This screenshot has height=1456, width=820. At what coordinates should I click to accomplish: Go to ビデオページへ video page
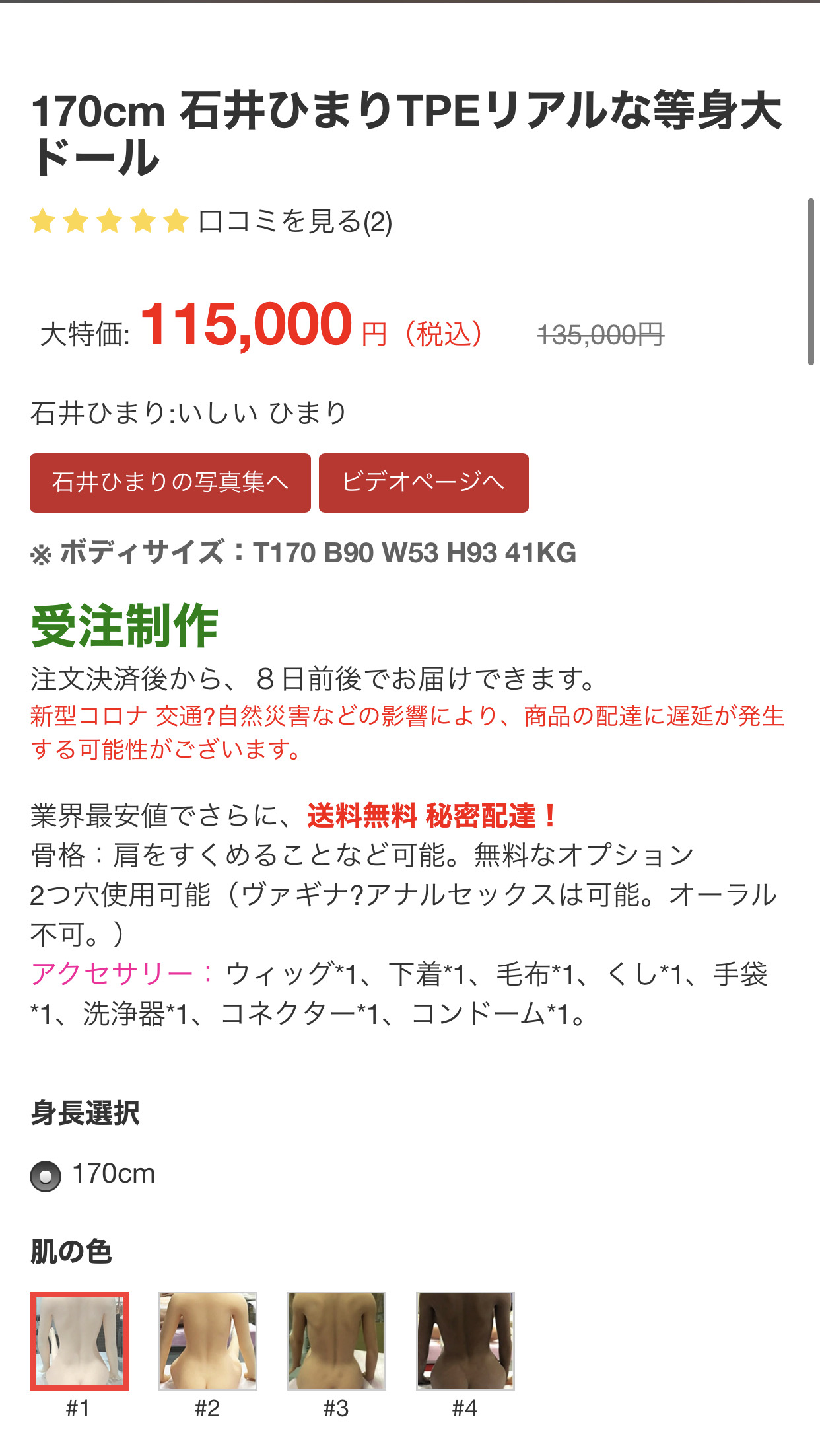point(424,483)
